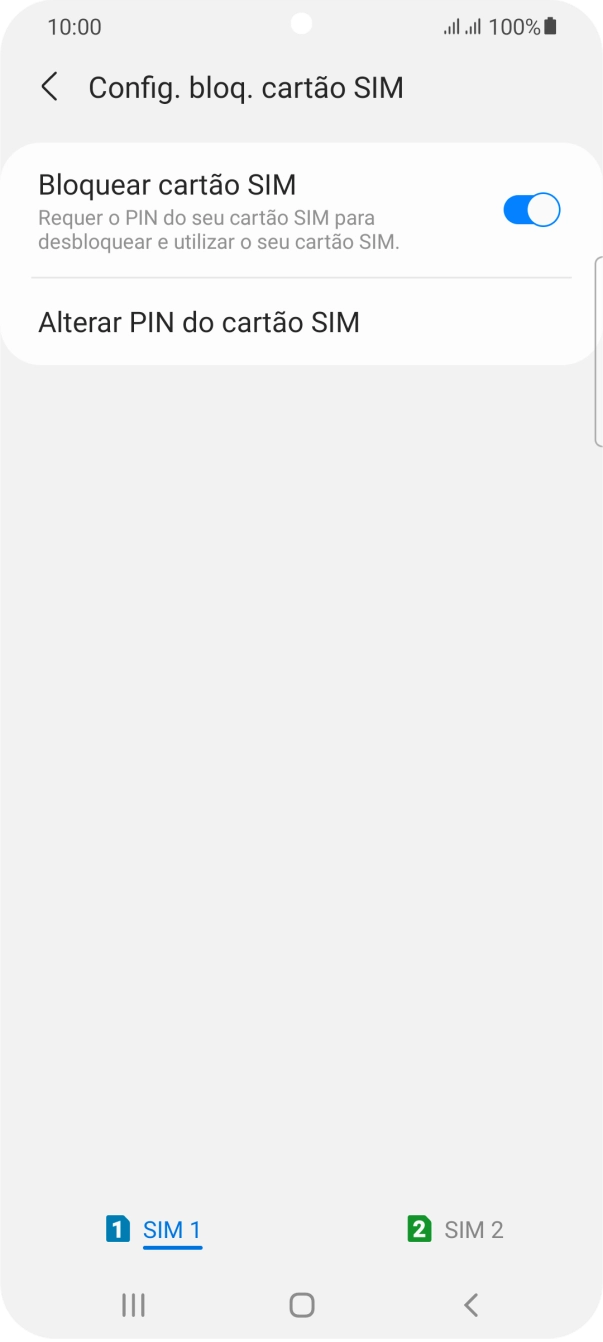Go back from SIM card lock settings
Image resolution: width=603 pixels, height=1342 pixels.
point(49,87)
